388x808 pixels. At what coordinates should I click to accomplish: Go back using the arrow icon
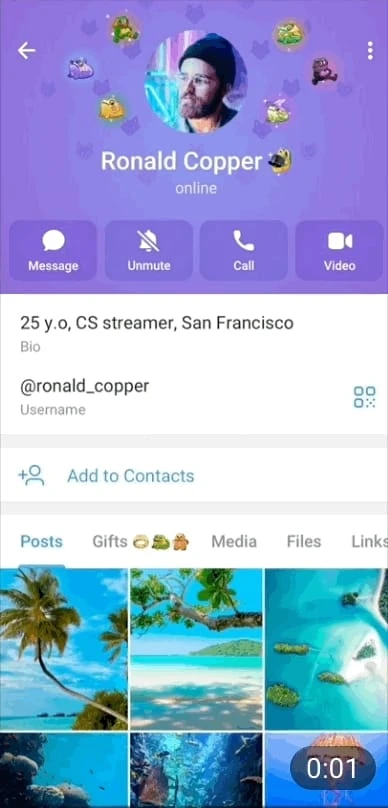tap(27, 50)
